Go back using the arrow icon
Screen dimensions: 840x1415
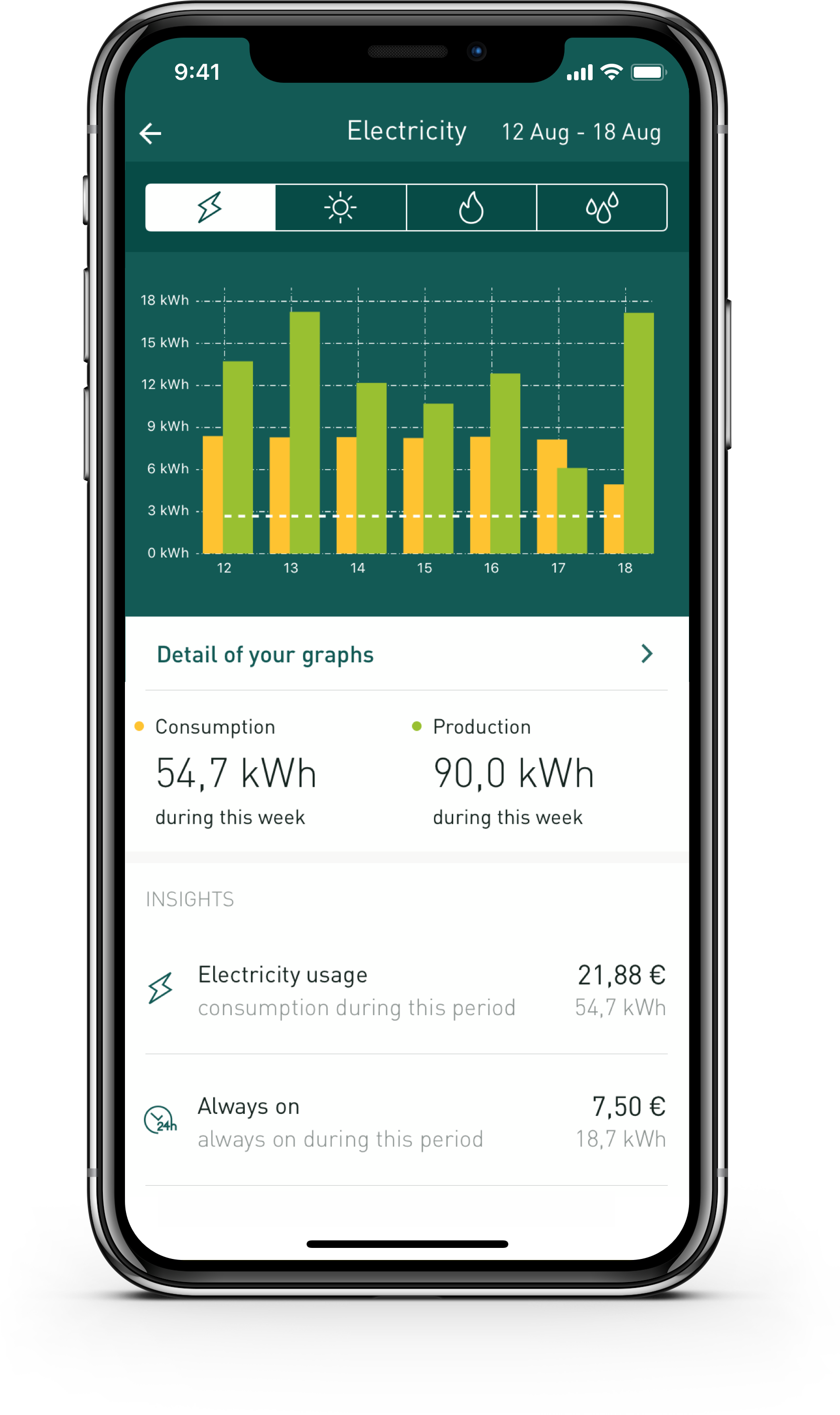click(x=150, y=133)
